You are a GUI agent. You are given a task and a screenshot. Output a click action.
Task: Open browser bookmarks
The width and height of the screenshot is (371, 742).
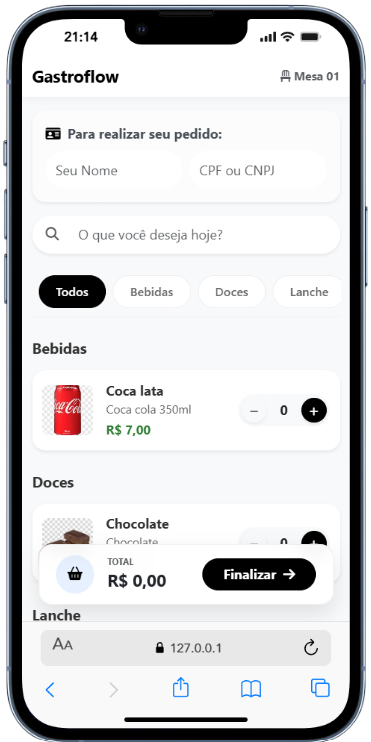251,689
